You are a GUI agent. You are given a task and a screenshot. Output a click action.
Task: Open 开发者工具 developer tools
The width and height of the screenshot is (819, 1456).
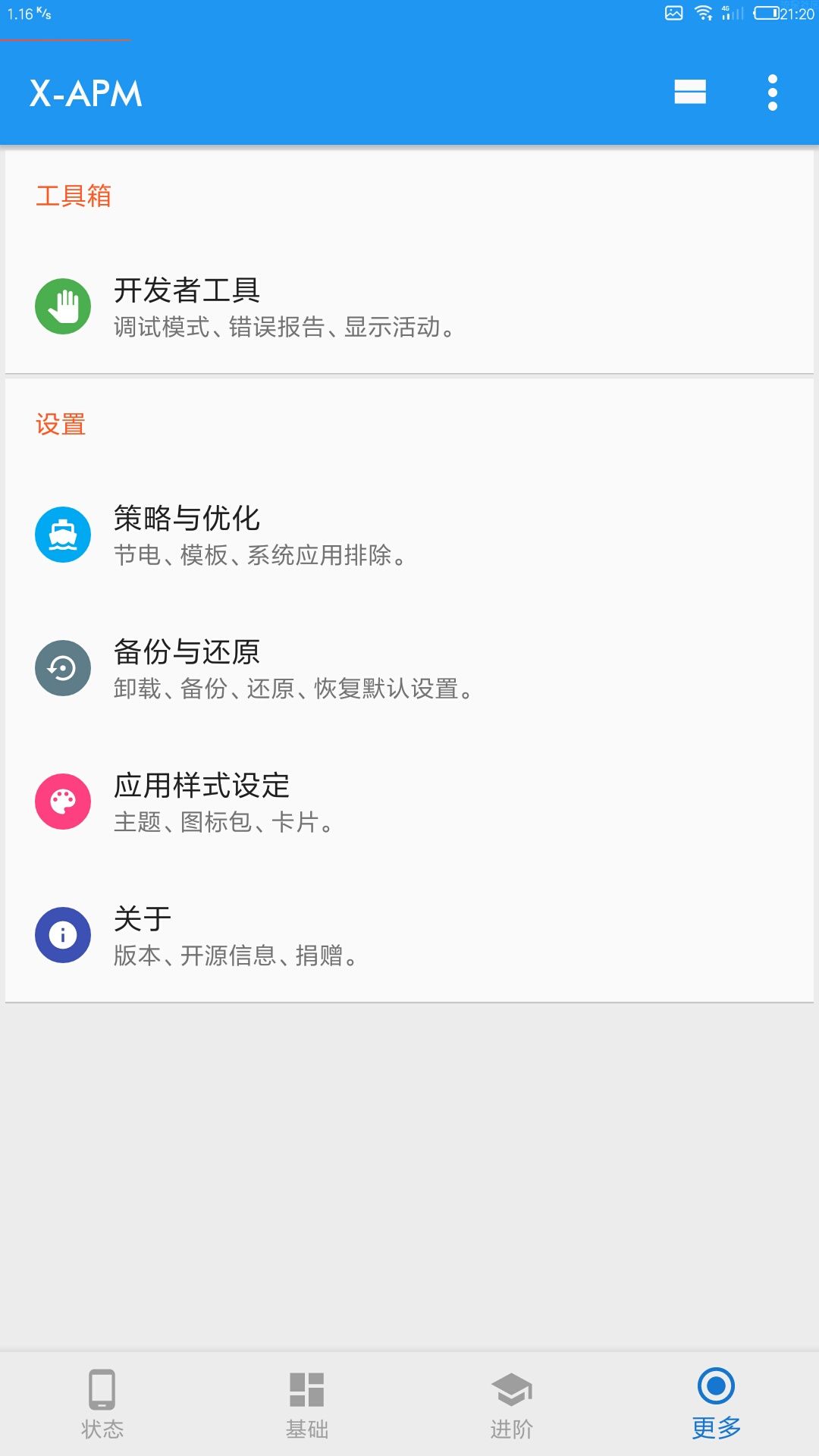tap(409, 307)
